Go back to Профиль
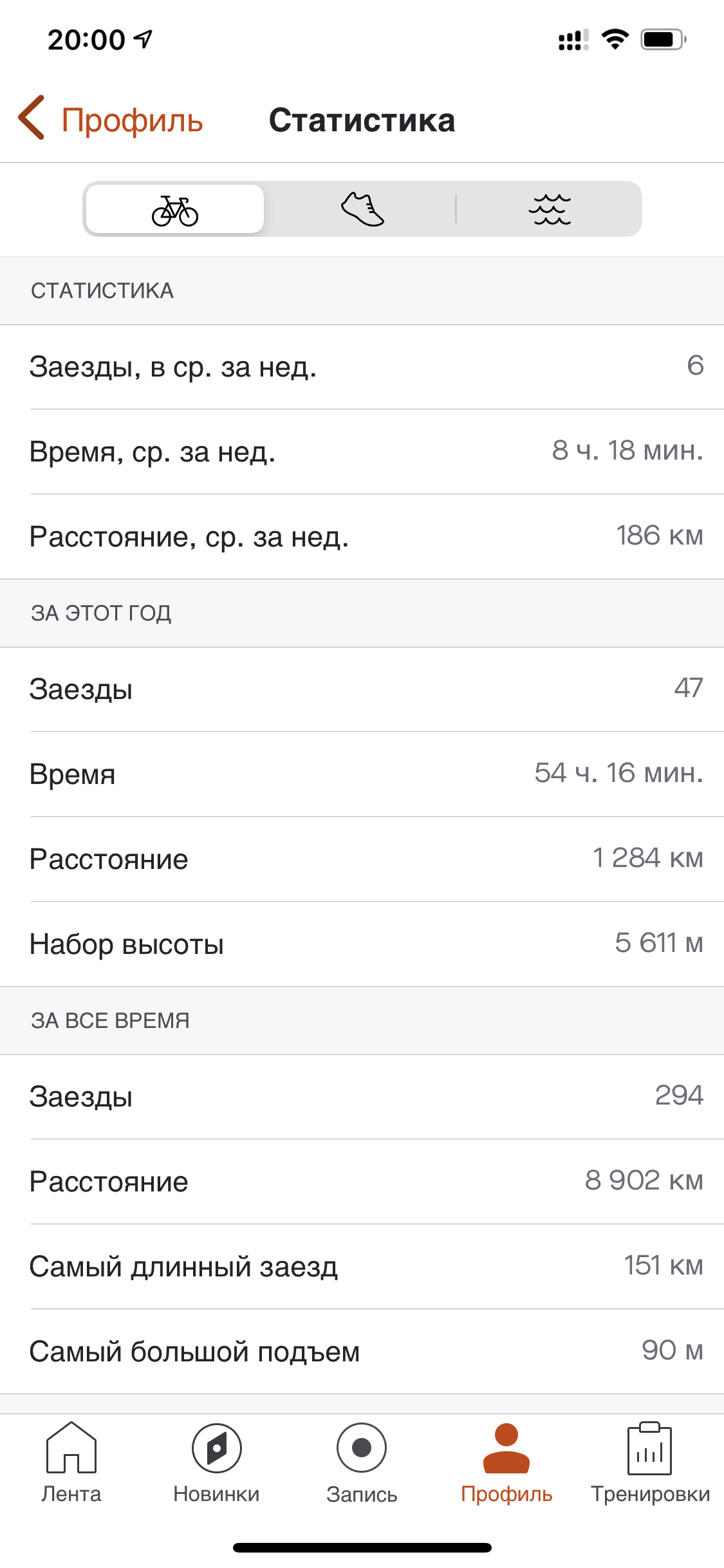724x1568 pixels. (111, 120)
